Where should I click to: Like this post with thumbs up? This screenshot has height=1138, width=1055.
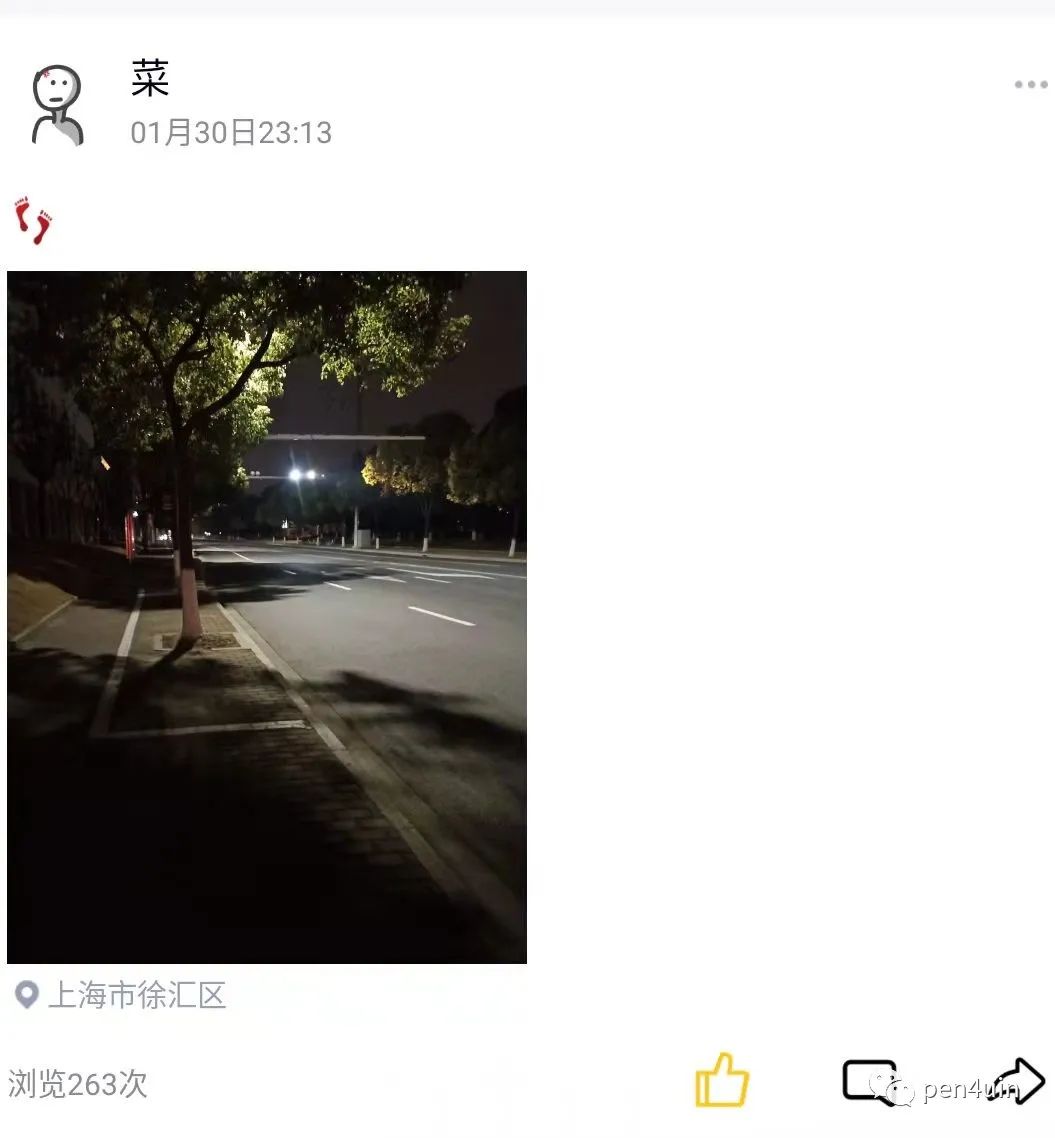pyautogui.click(x=721, y=1081)
